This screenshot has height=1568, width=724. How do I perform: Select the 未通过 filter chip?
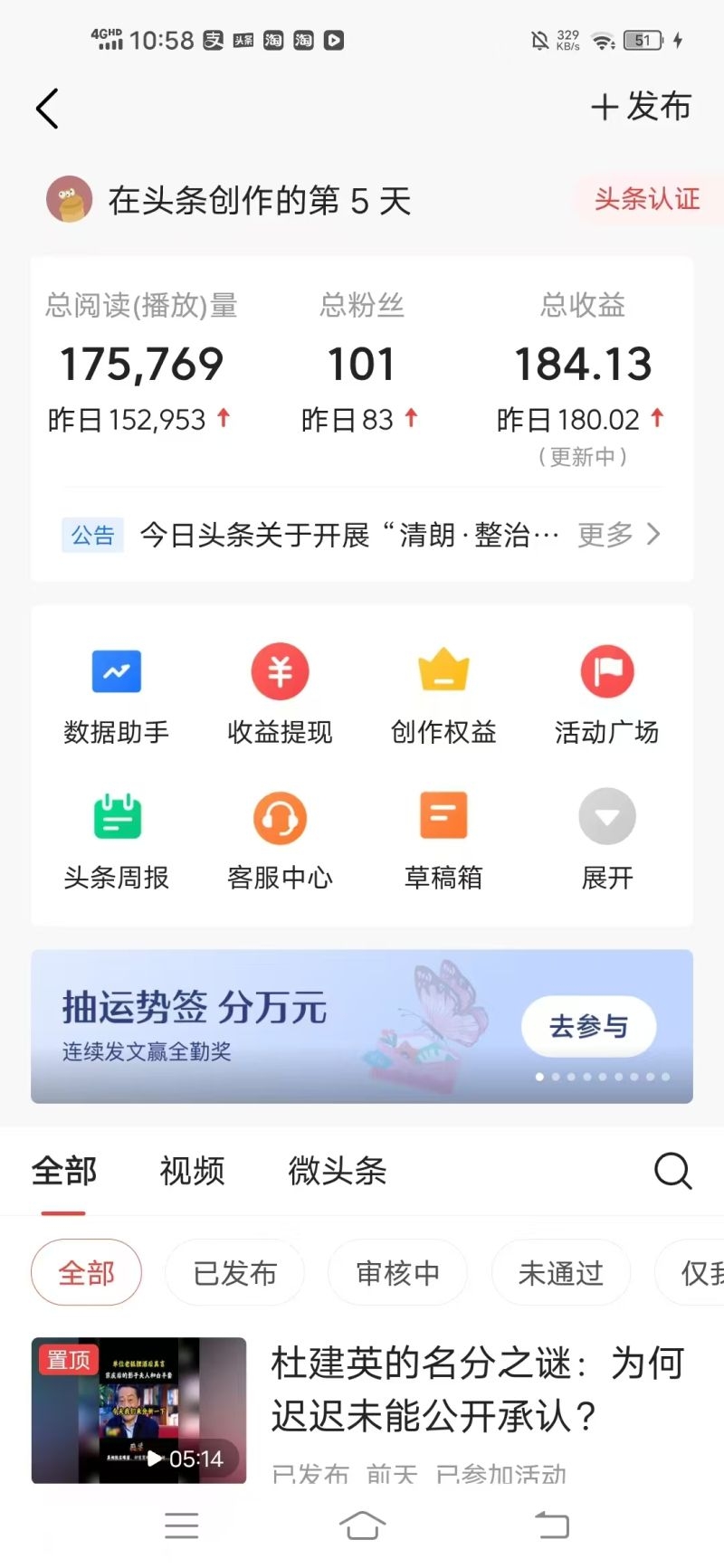(559, 1272)
